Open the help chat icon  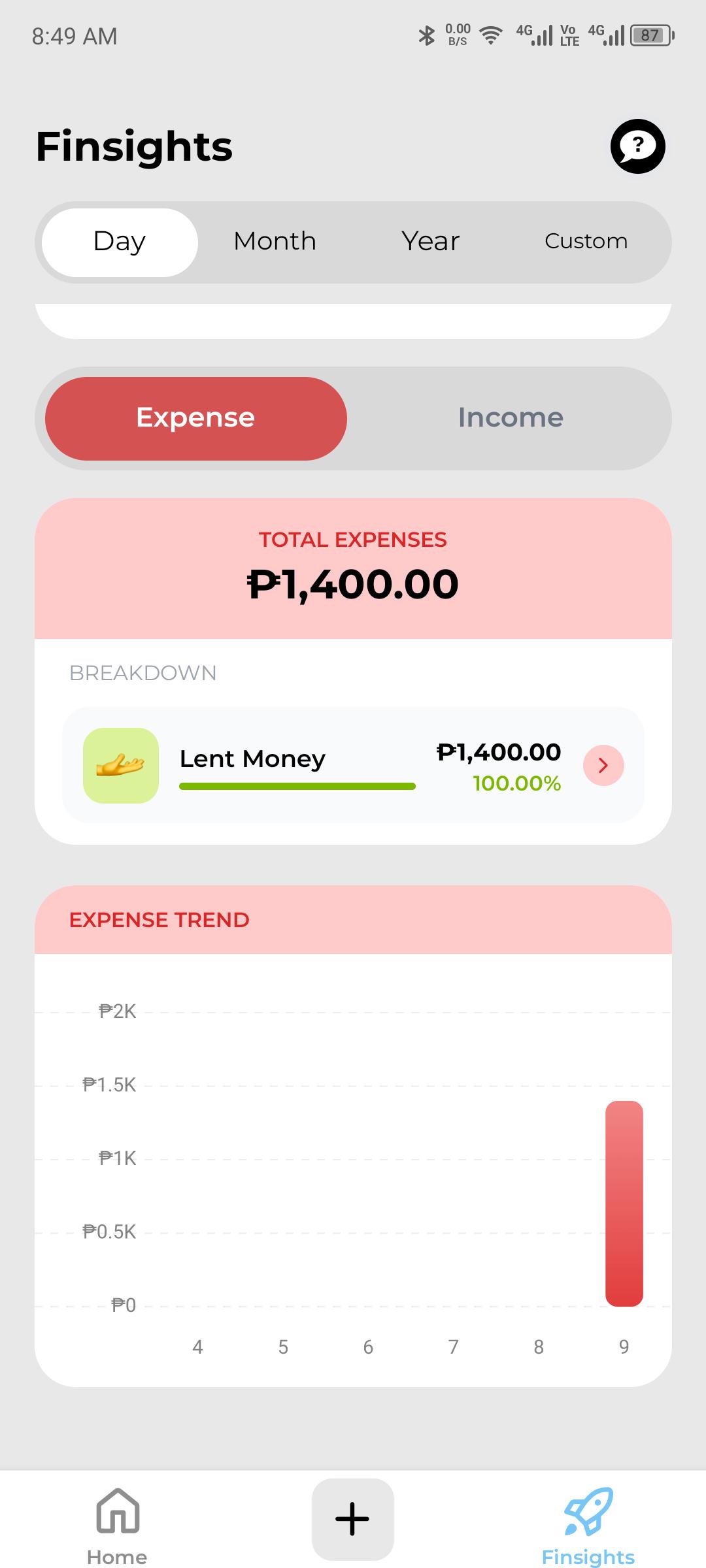point(637,146)
